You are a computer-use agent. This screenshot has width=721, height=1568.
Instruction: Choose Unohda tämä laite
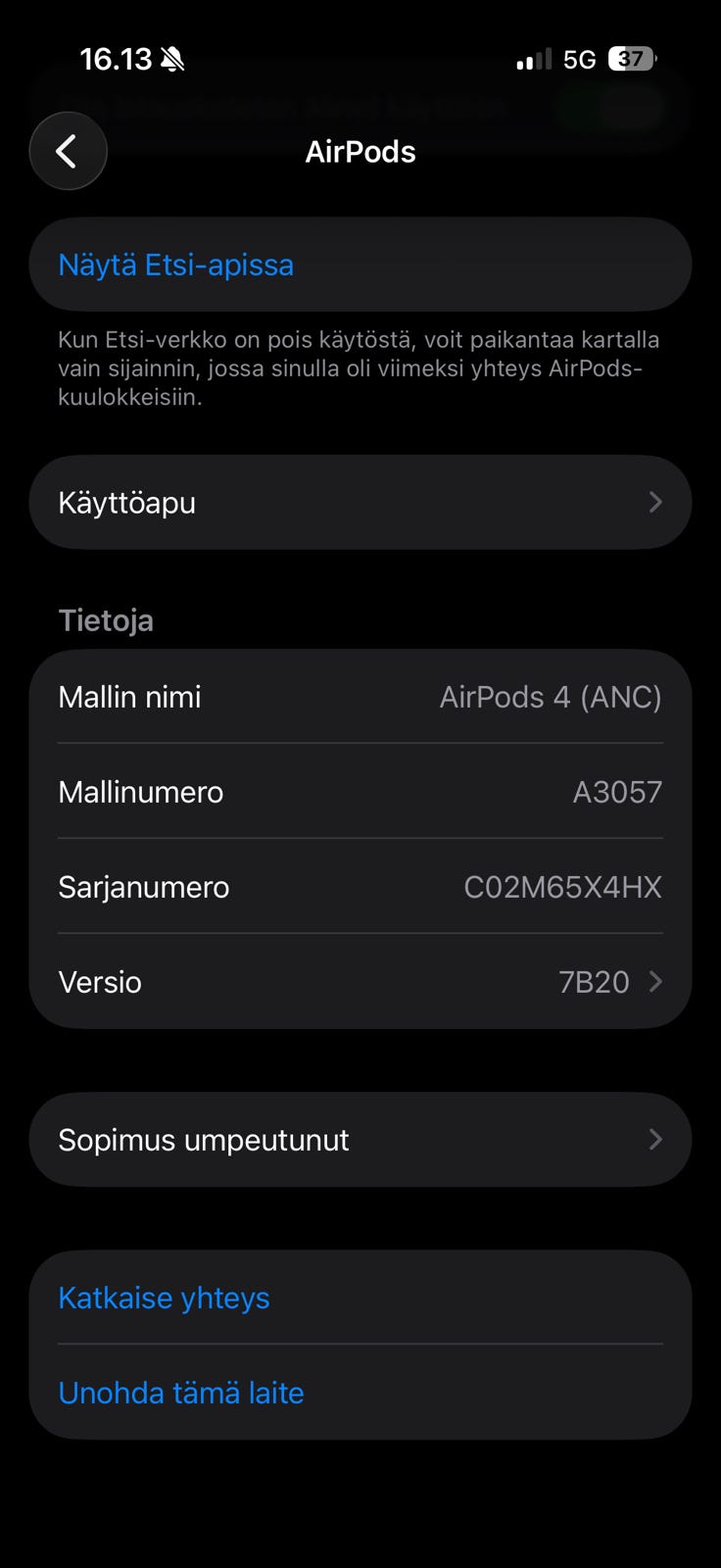(182, 1393)
